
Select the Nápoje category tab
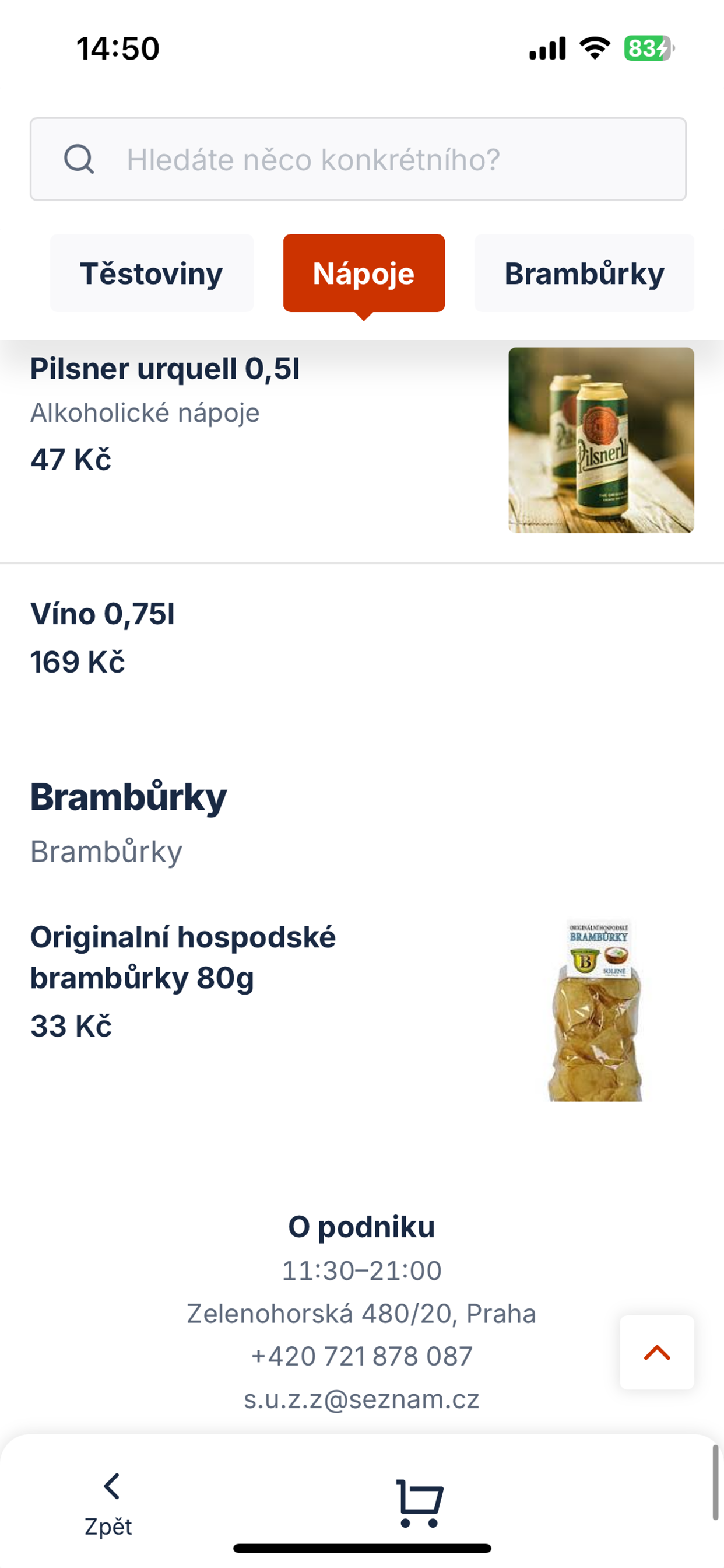pos(364,274)
